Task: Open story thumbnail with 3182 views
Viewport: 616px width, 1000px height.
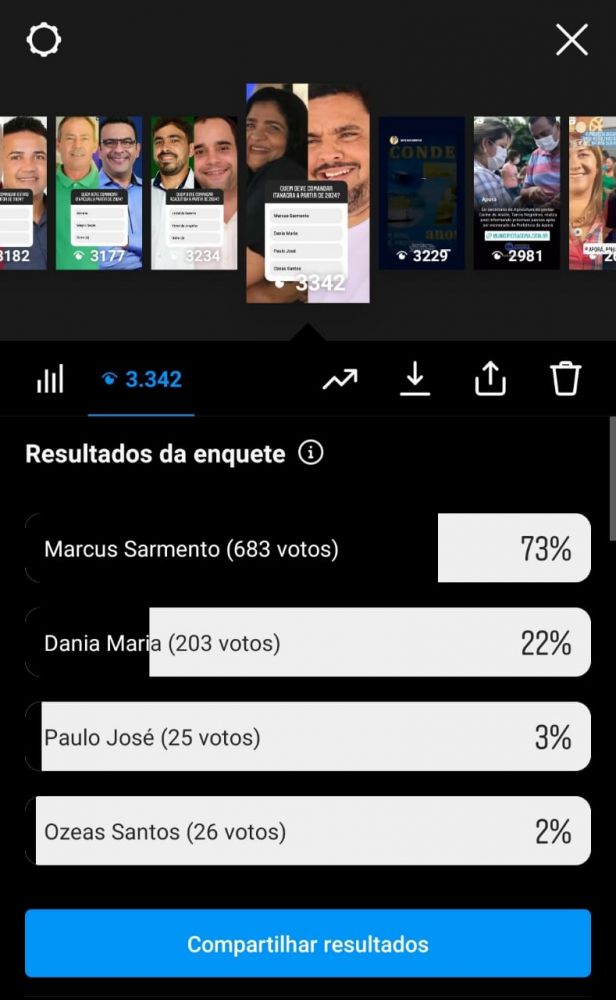Action: (x=23, y=193)
